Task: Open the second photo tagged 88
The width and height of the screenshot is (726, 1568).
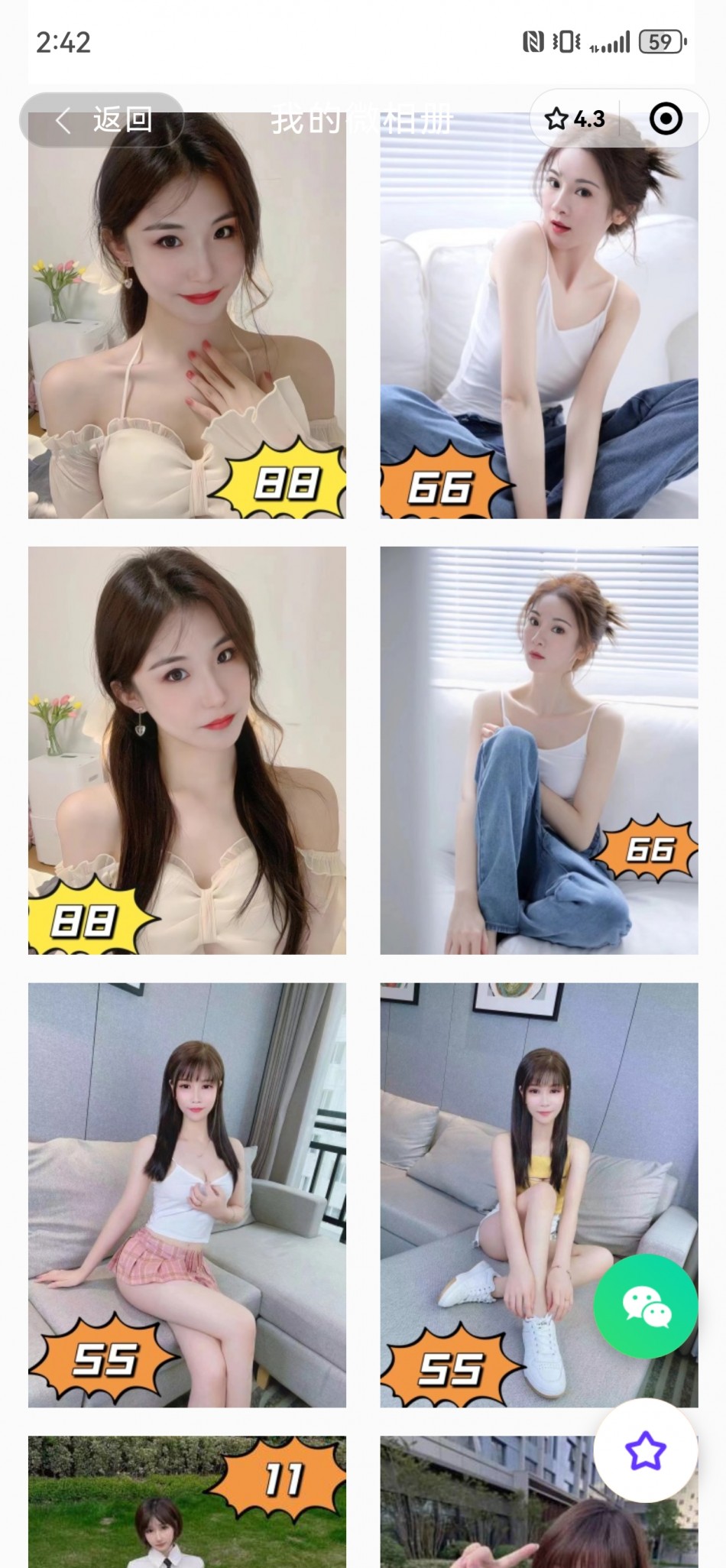Action: tap(186, 749)
